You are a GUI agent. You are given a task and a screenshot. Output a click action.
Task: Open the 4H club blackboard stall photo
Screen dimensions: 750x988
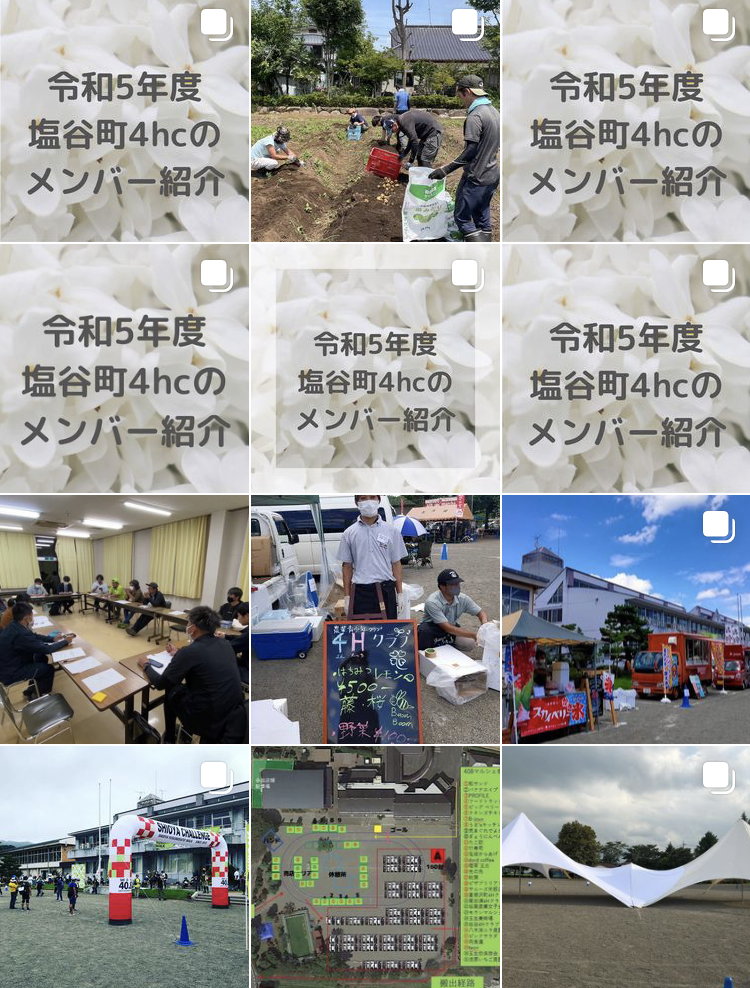tap(375, 619)
